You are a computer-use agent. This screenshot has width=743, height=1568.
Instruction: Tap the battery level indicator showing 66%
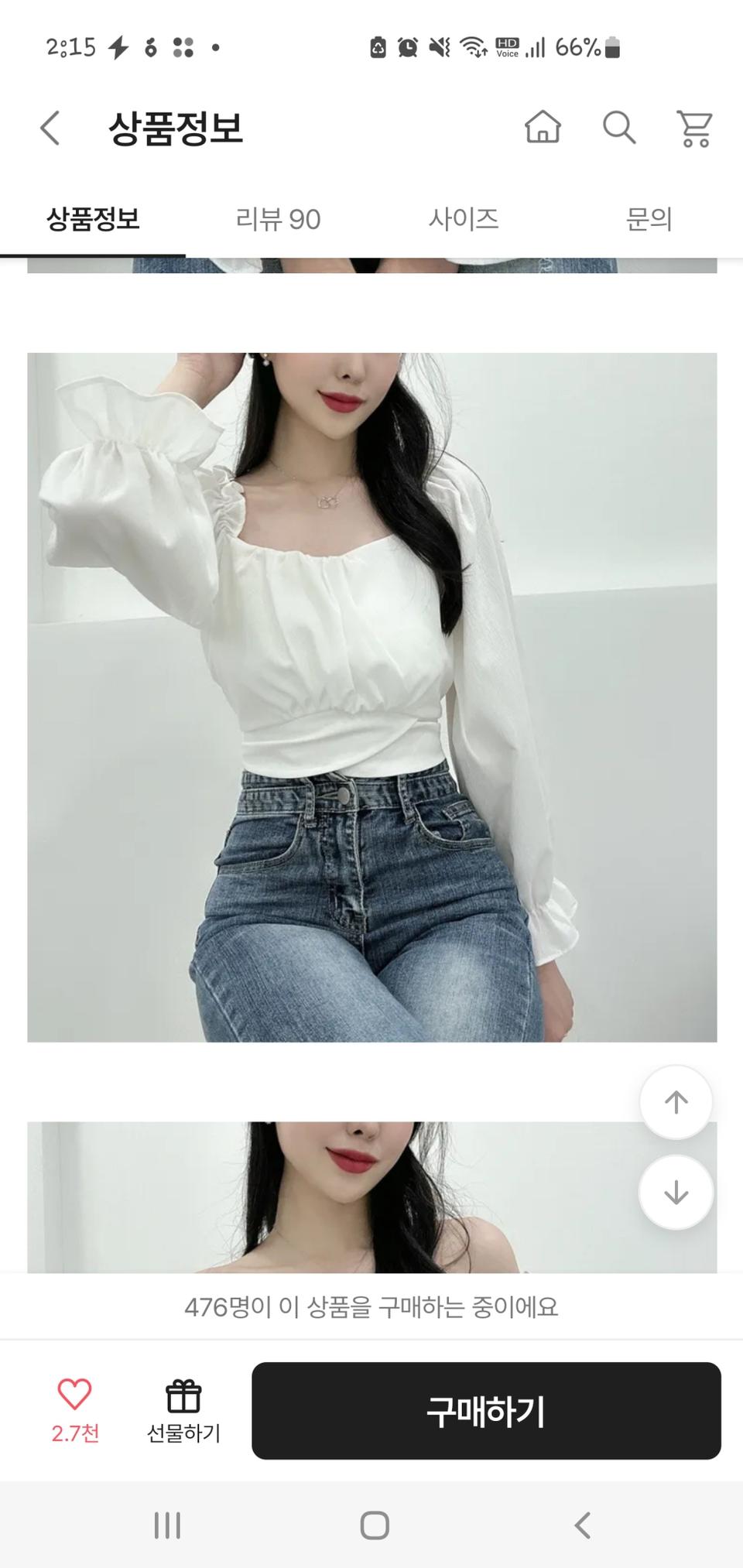[586, 48]
